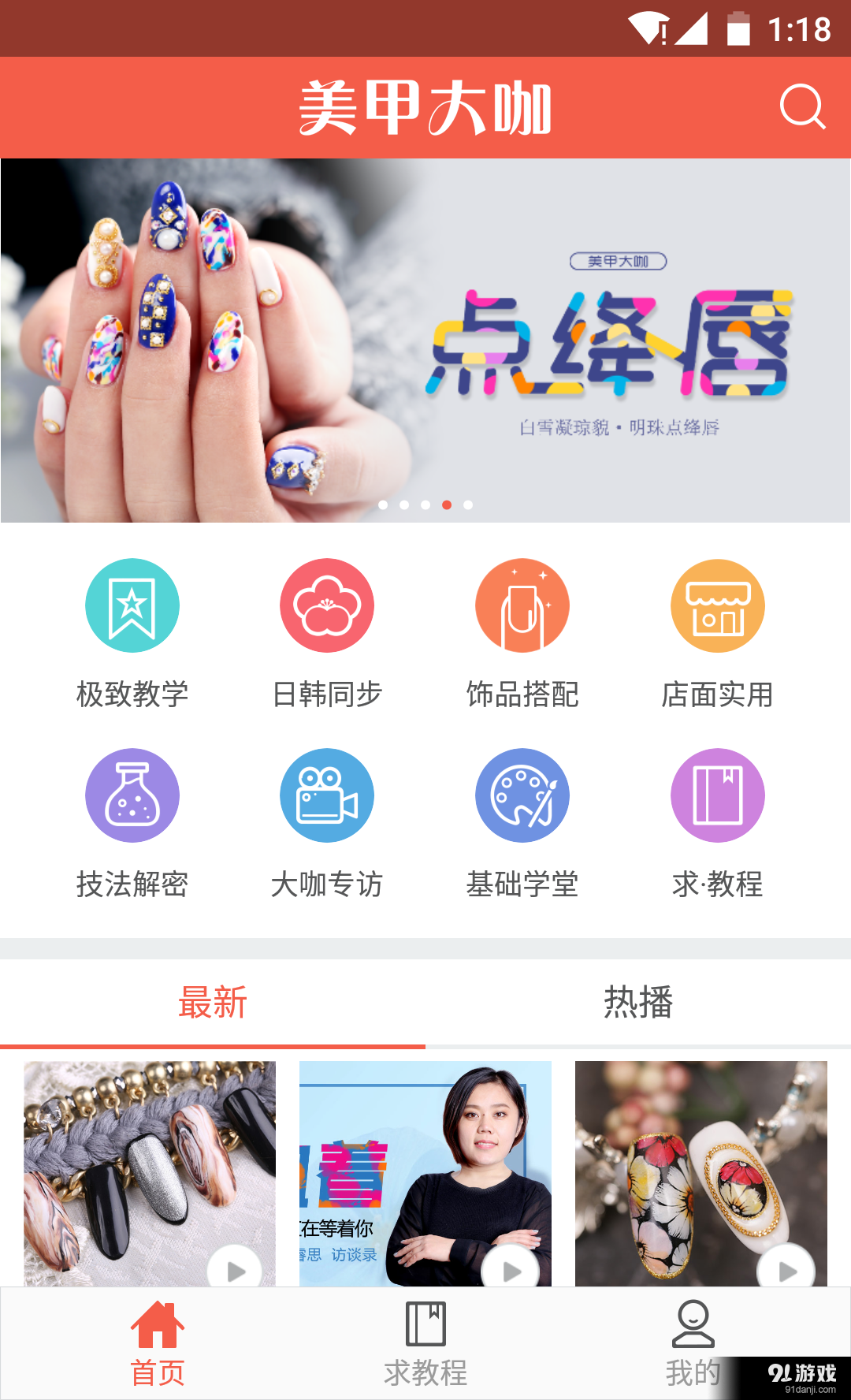
Task: Select the 技法解密 flask icon
Action: tap(132, 795)
